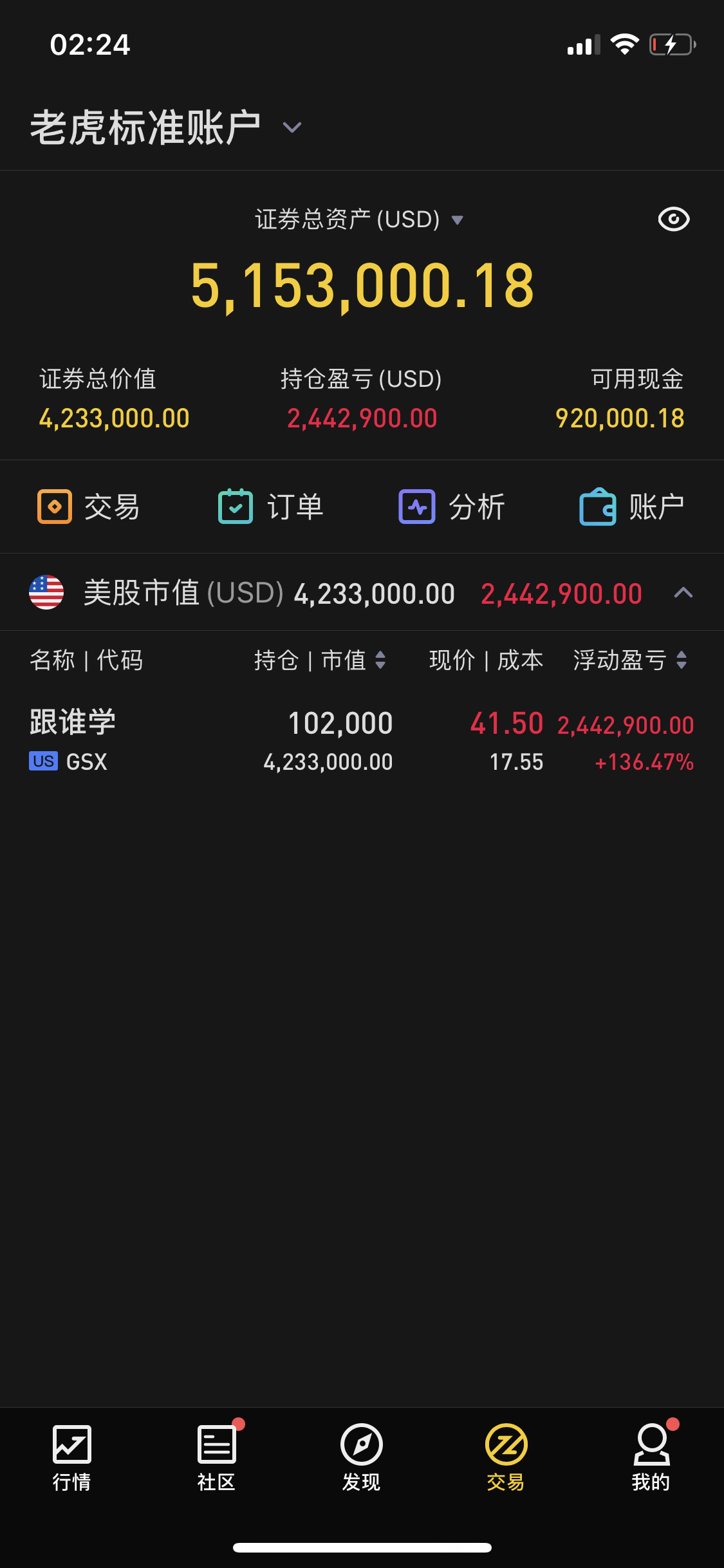Open the 订单 orders page
Image resolution: width=724 pixels, height=1568 pixels.
pos(270,507)
